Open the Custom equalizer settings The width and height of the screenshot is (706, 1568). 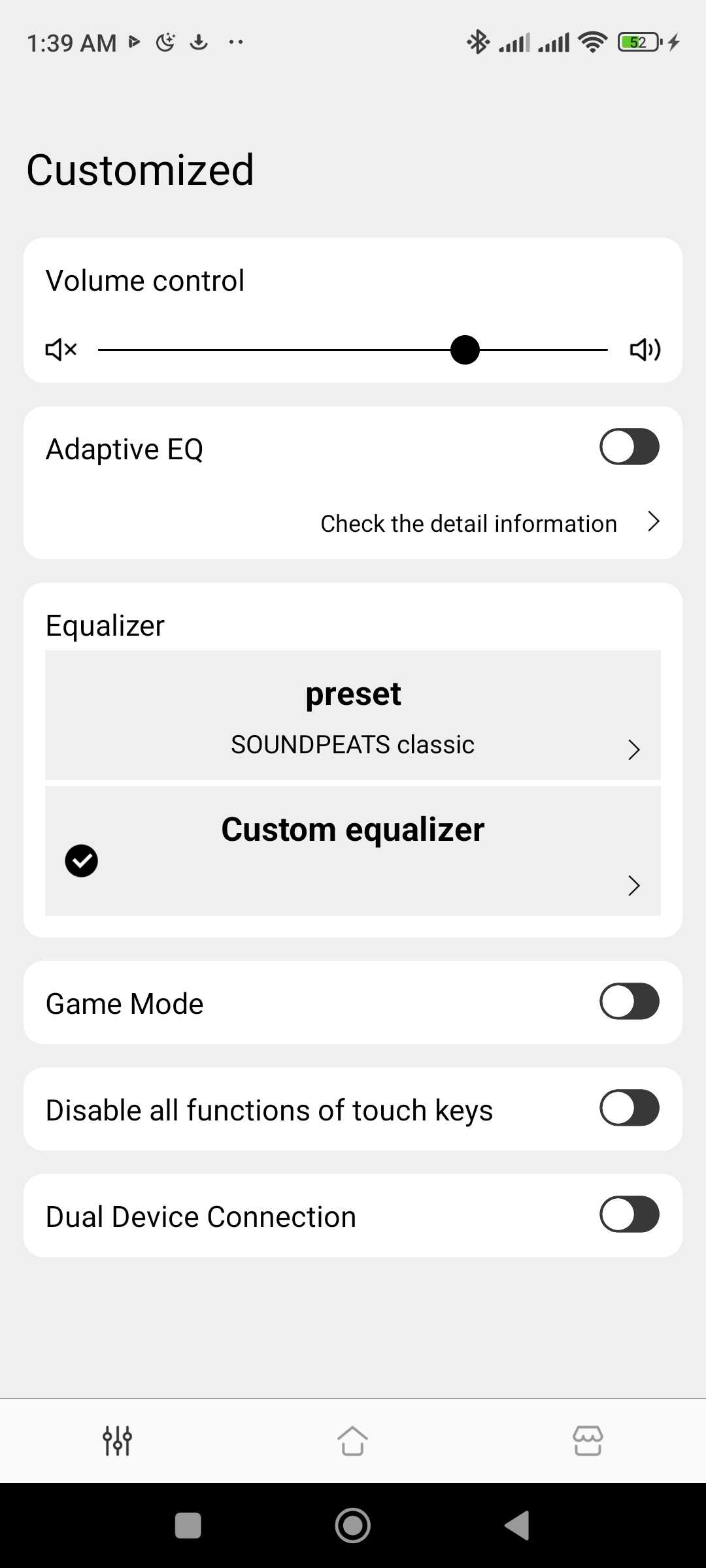pyautogui.click(x=353, y=851)
